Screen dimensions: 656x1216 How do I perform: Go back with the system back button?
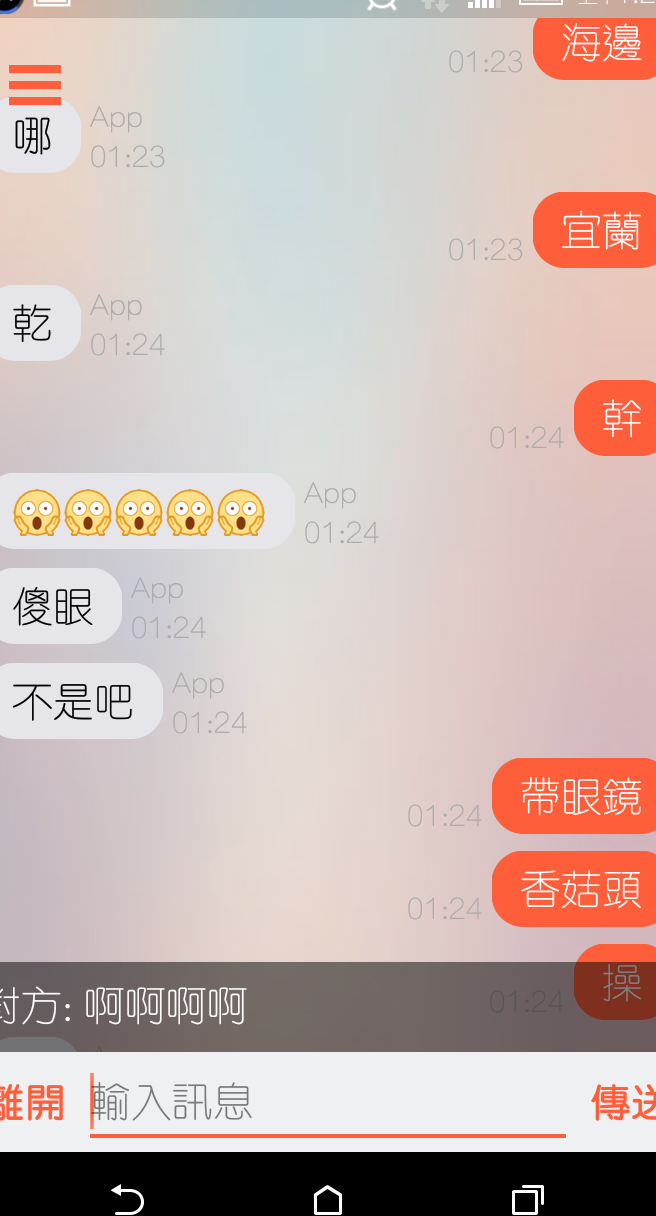pos(127,1199)
